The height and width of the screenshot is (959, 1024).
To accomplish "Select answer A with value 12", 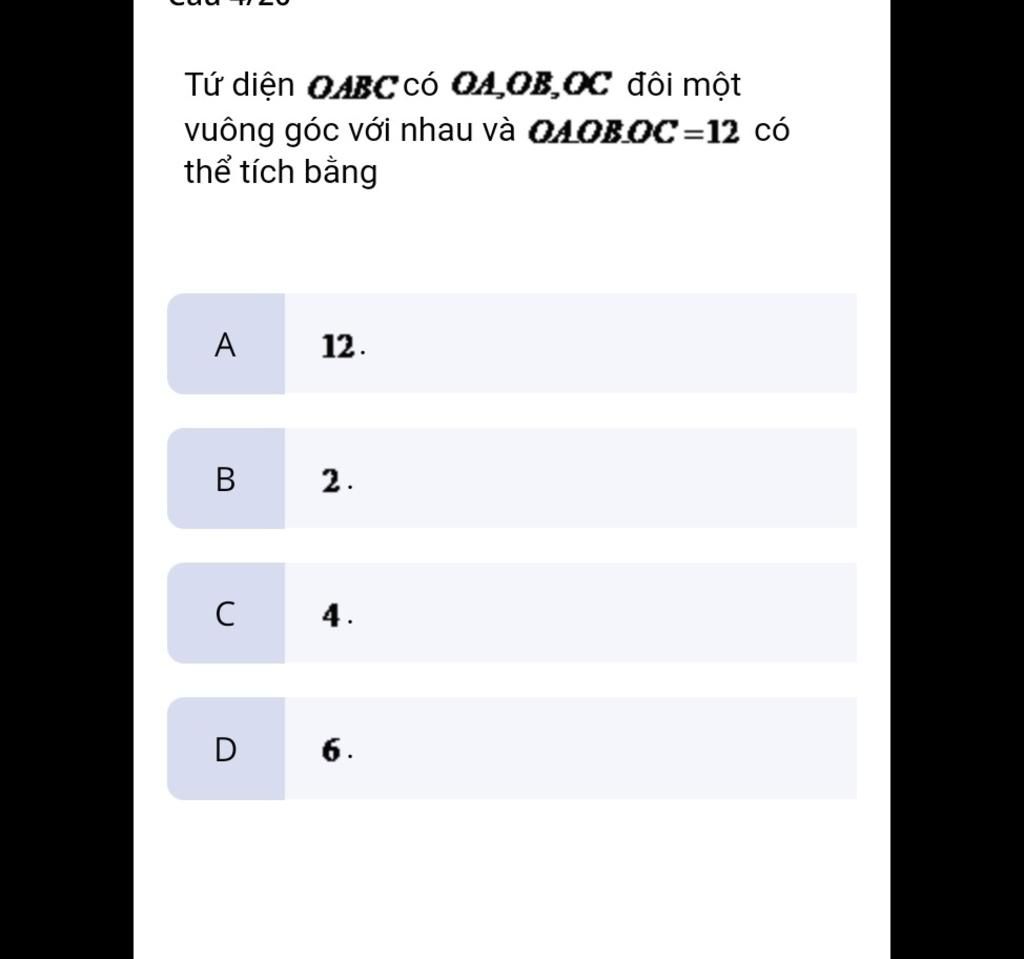I will (x=511, y=344).
